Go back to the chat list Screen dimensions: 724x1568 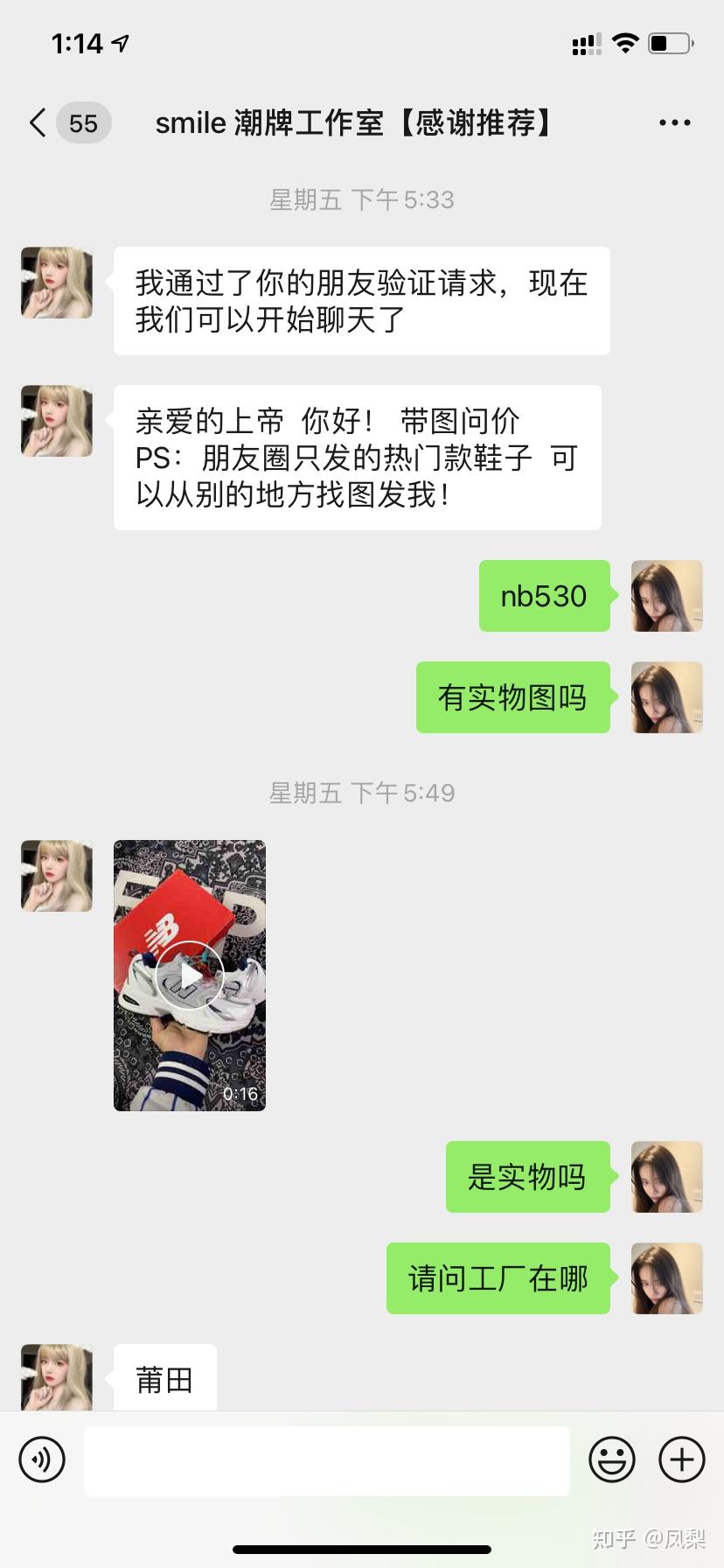tap(38, 123)
